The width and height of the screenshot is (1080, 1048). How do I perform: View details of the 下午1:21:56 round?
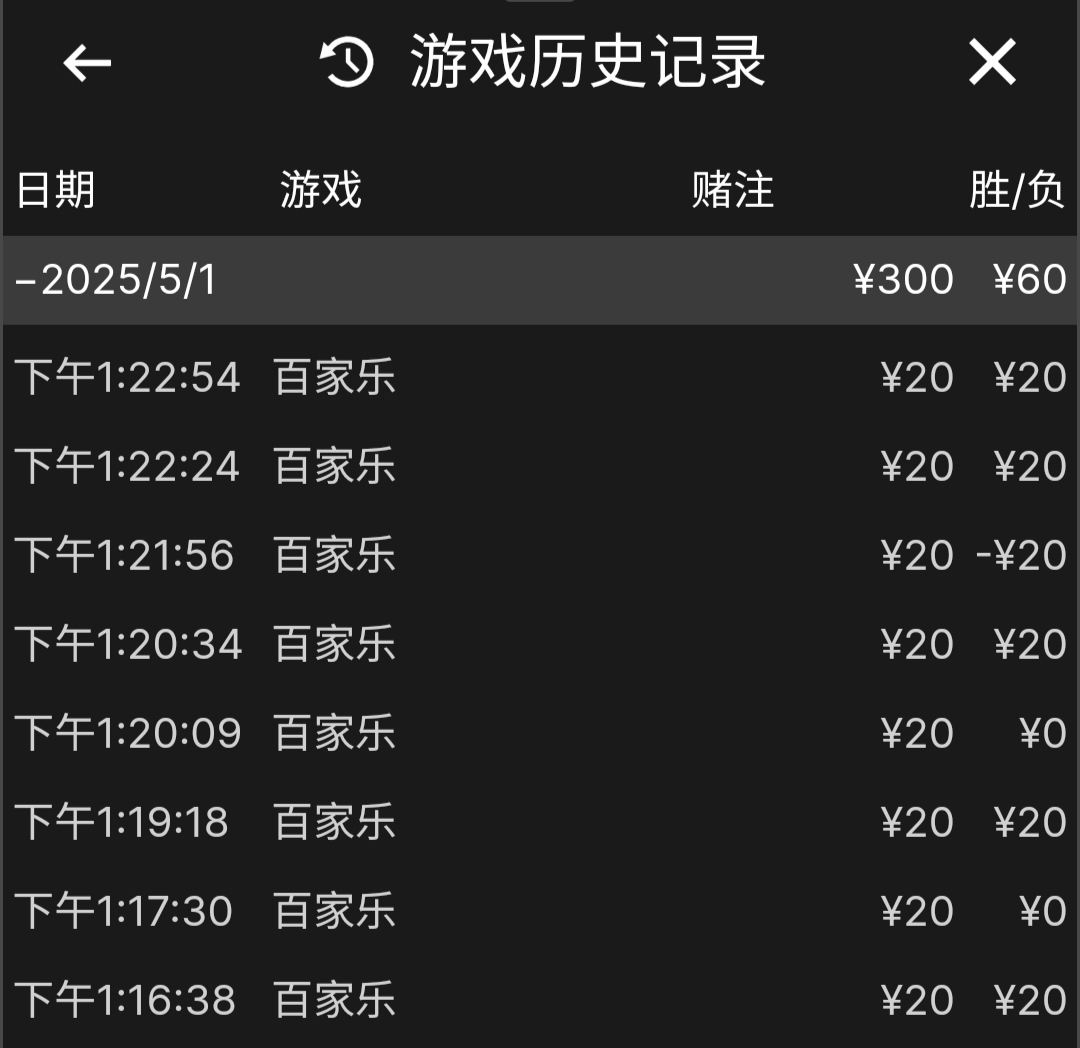[x=540, y=556]
